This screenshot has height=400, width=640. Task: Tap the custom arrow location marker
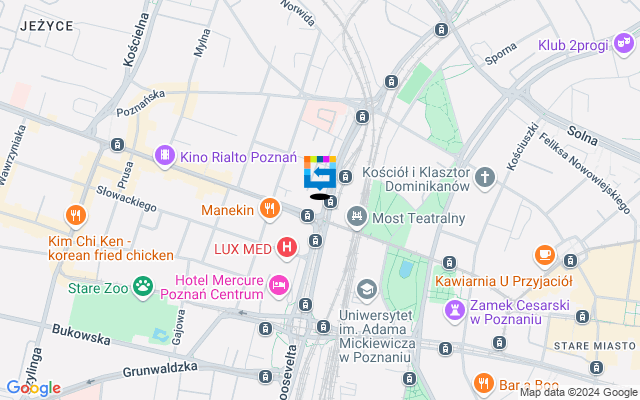coord(320,176)
